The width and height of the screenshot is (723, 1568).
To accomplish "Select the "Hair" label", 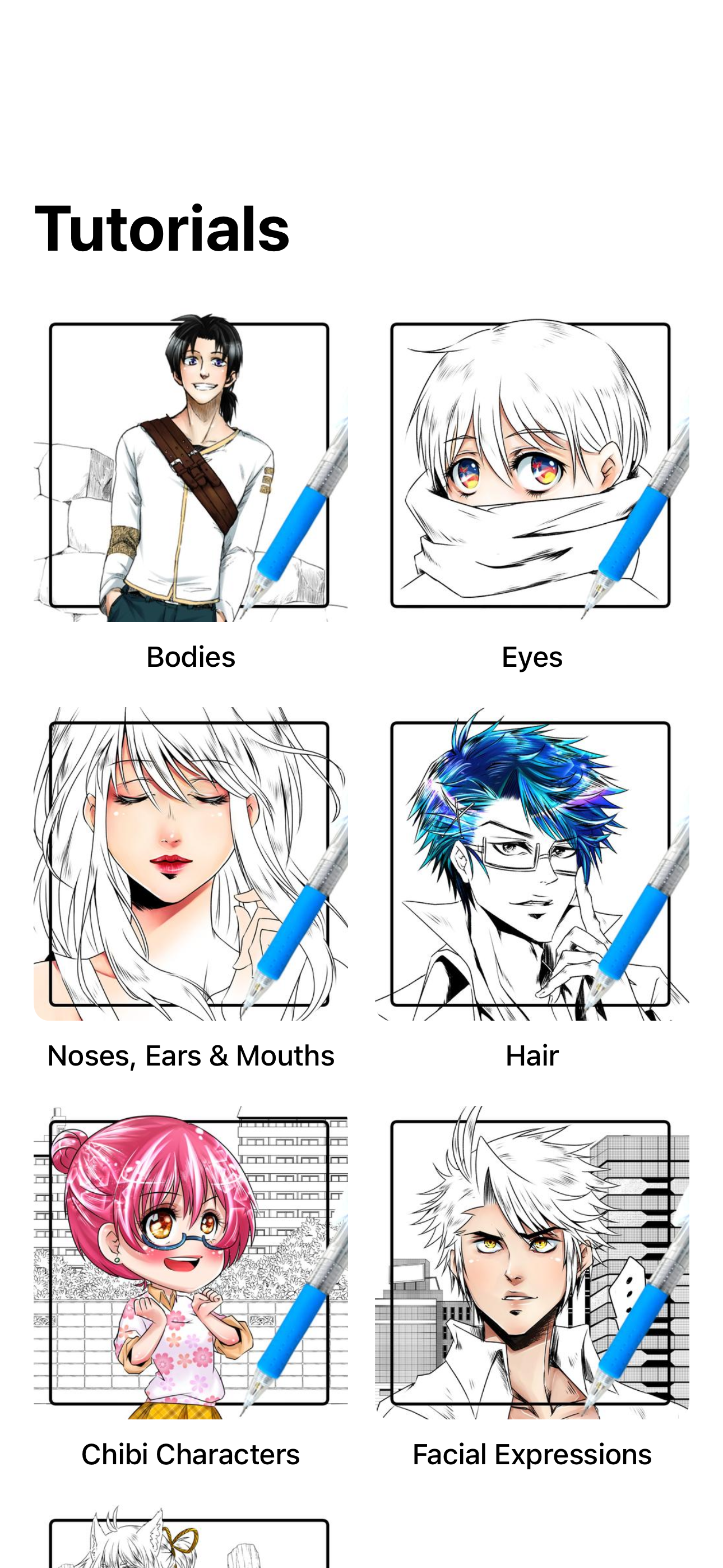I will (x=532, y=1056).
